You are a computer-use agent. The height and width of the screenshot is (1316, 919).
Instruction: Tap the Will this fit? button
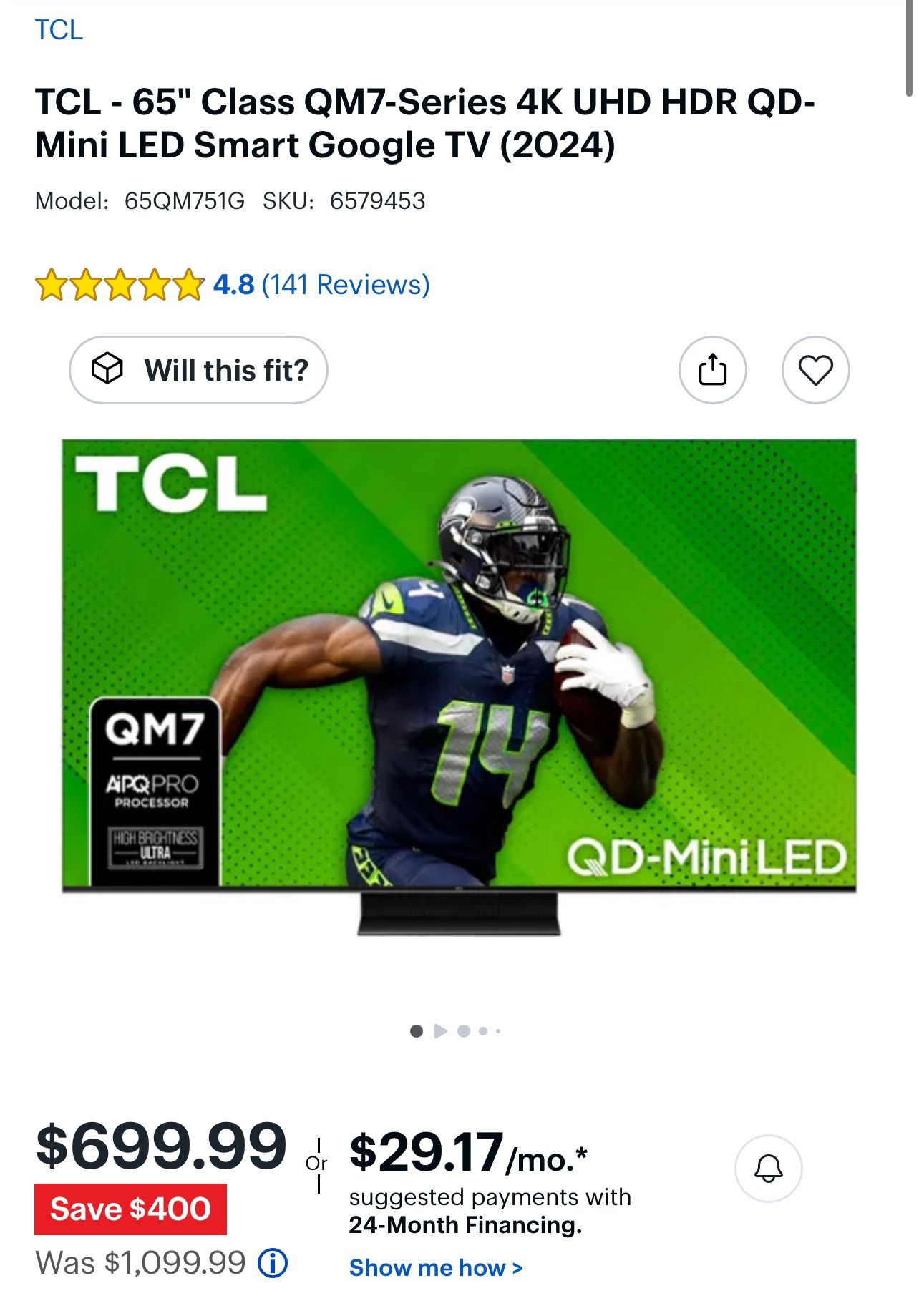[x=198, y=370]
